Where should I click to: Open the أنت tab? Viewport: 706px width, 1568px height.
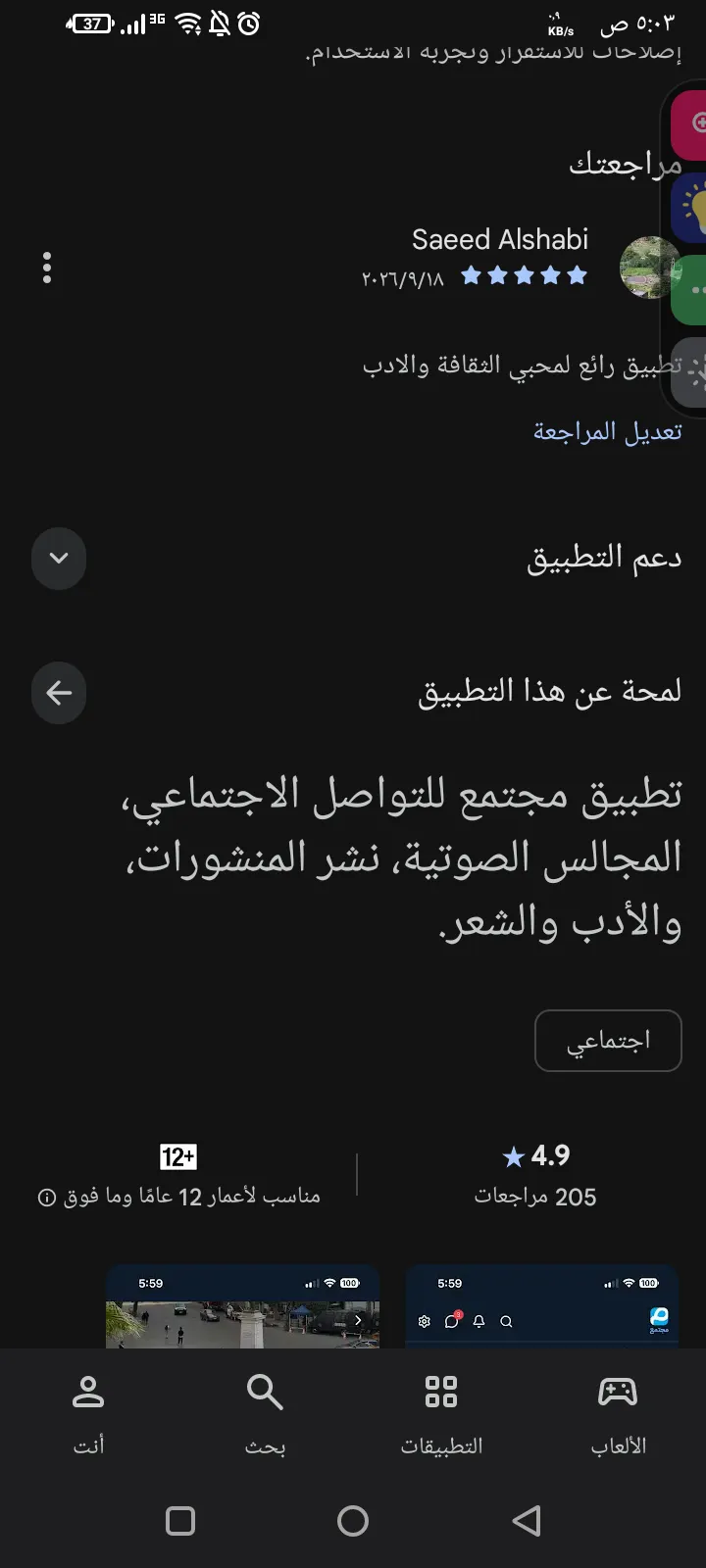[x=88, y=1414]
